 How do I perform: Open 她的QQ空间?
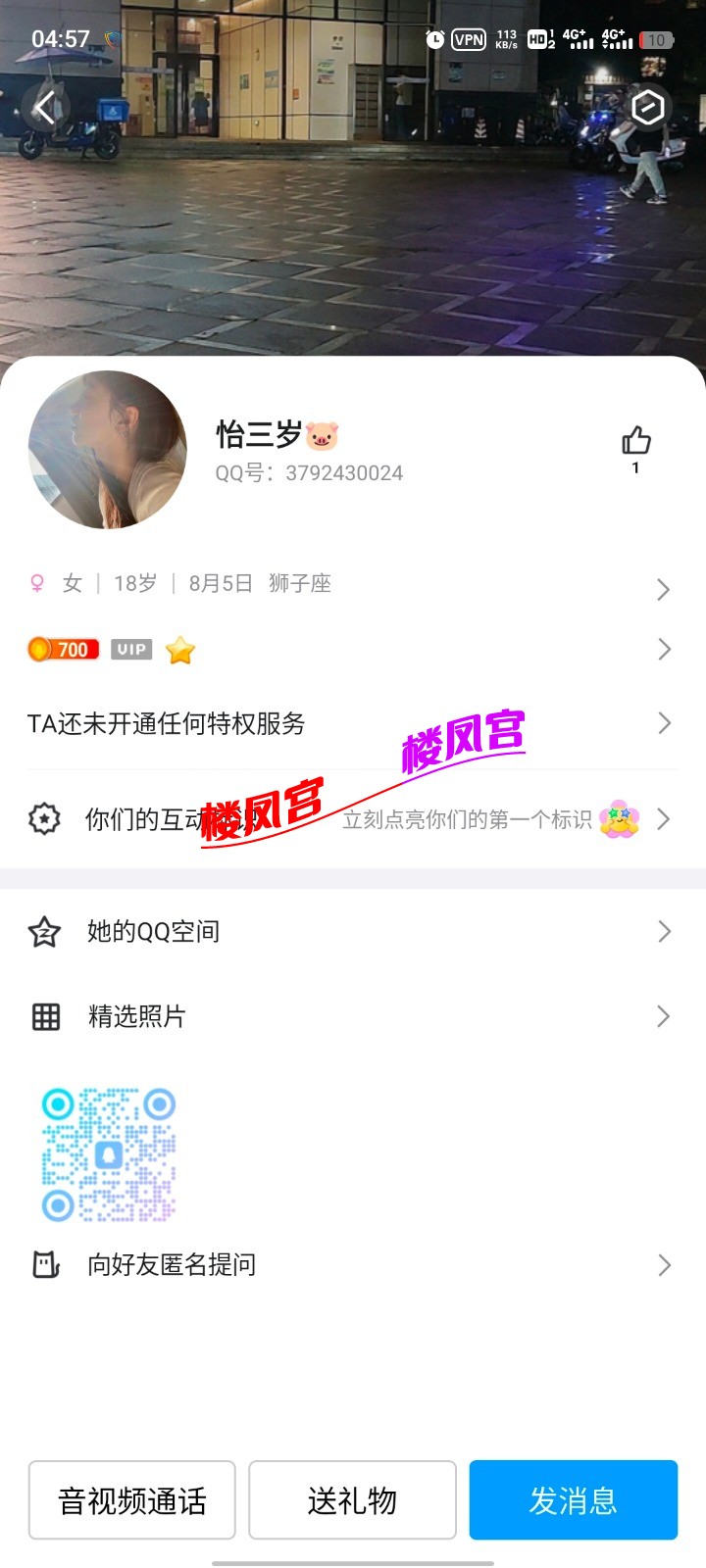tap(353, 931)
